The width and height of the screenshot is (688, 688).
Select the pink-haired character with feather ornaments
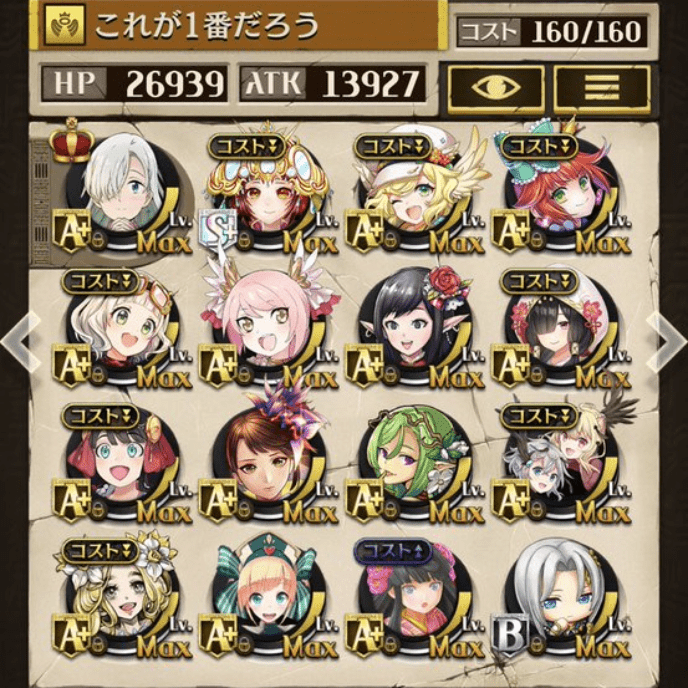(268, 325)
